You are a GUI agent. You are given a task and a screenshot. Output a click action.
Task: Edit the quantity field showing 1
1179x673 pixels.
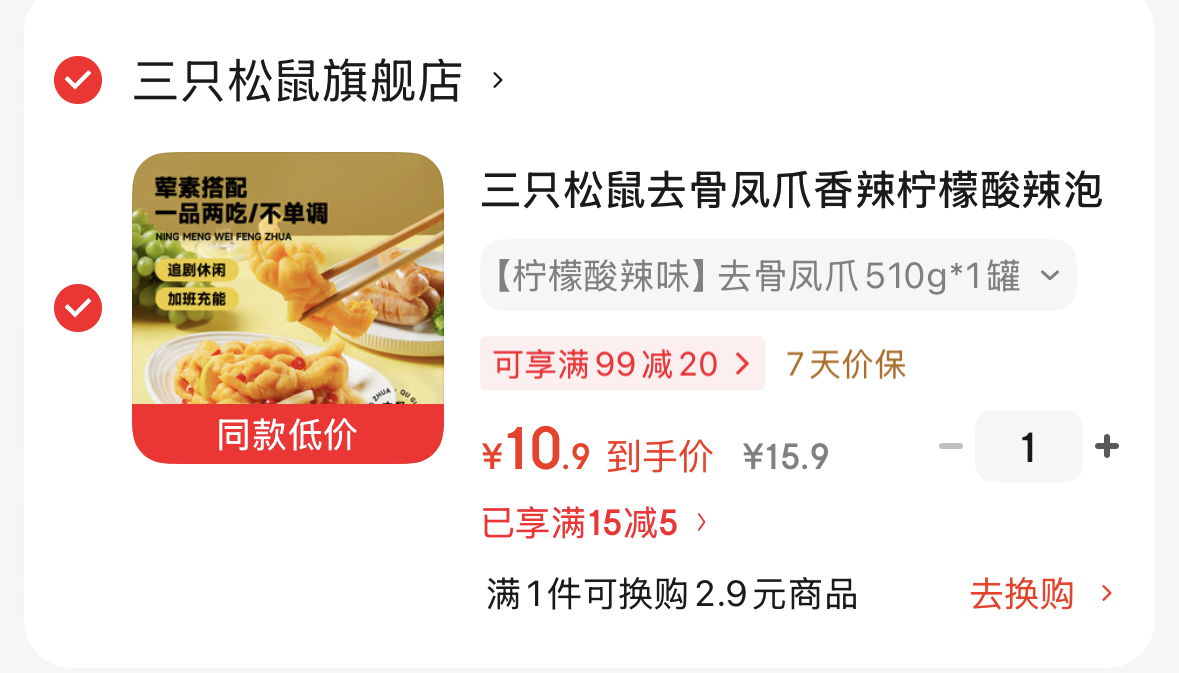tap(1029, 447)
